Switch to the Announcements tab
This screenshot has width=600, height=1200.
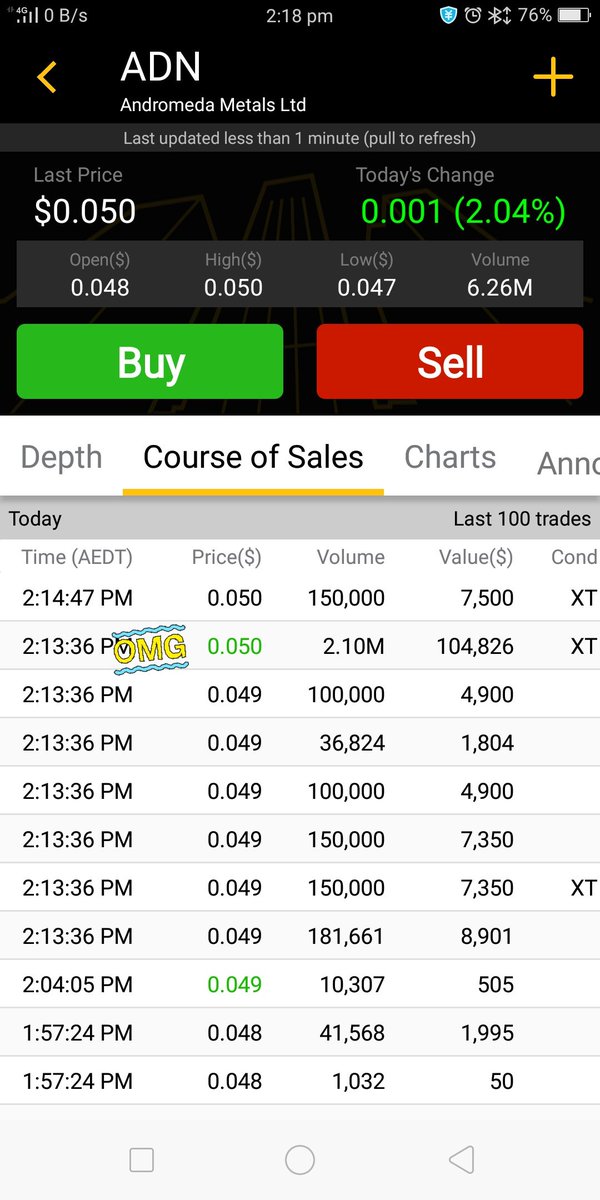pos(567,462)
